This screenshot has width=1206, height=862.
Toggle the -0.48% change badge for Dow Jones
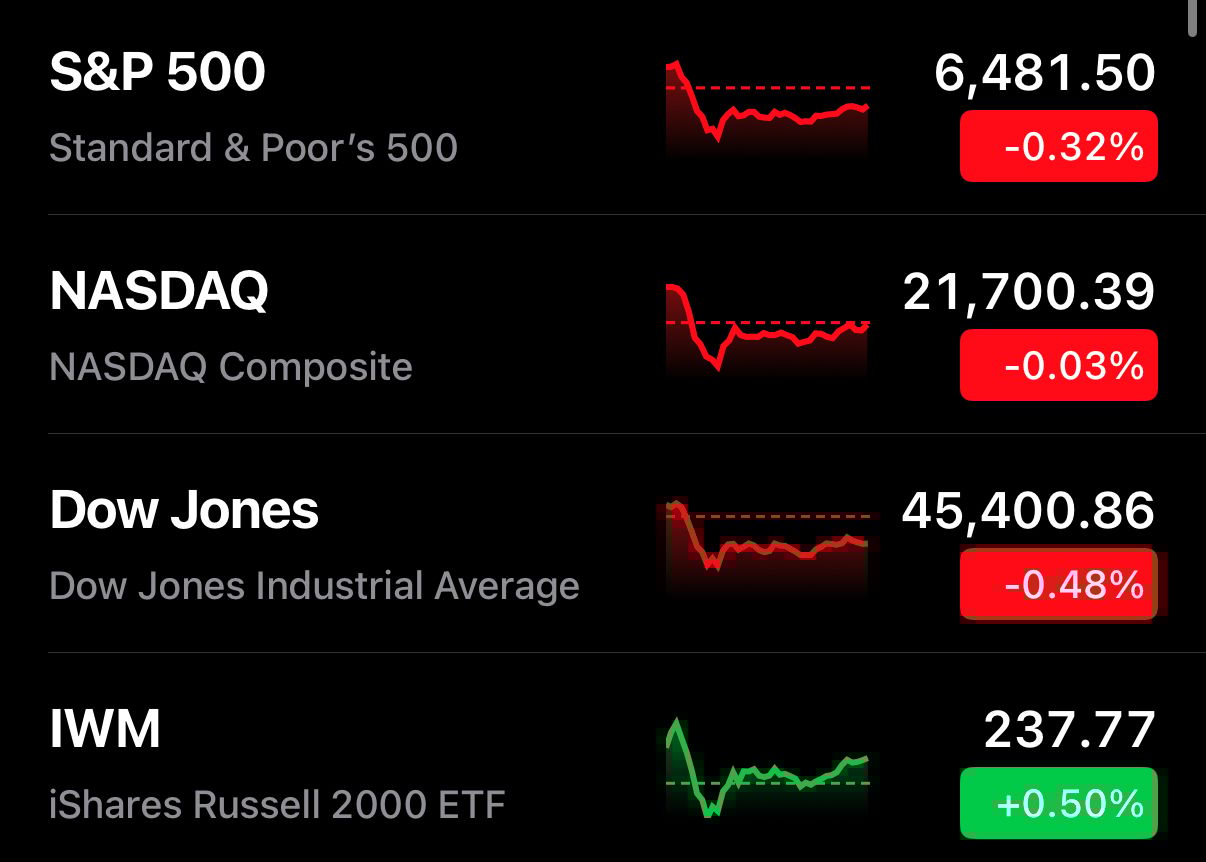coord(1058,584)
